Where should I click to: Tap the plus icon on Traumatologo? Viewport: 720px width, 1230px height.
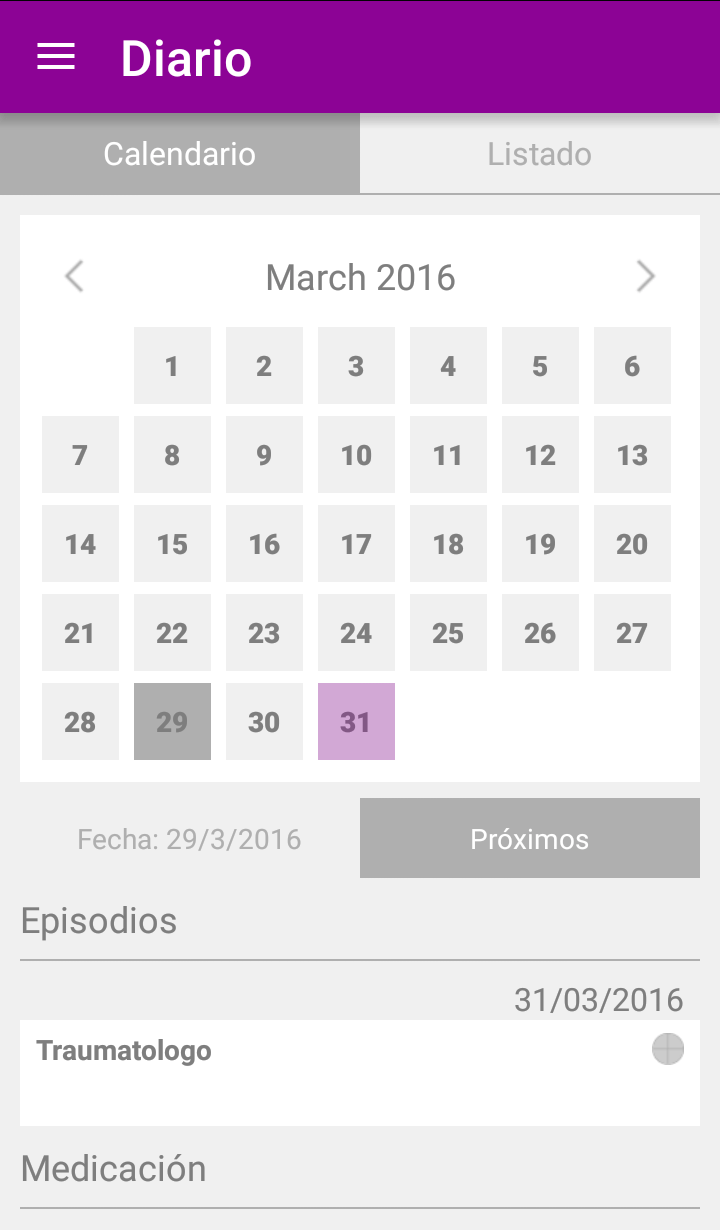click(668, 1049)
